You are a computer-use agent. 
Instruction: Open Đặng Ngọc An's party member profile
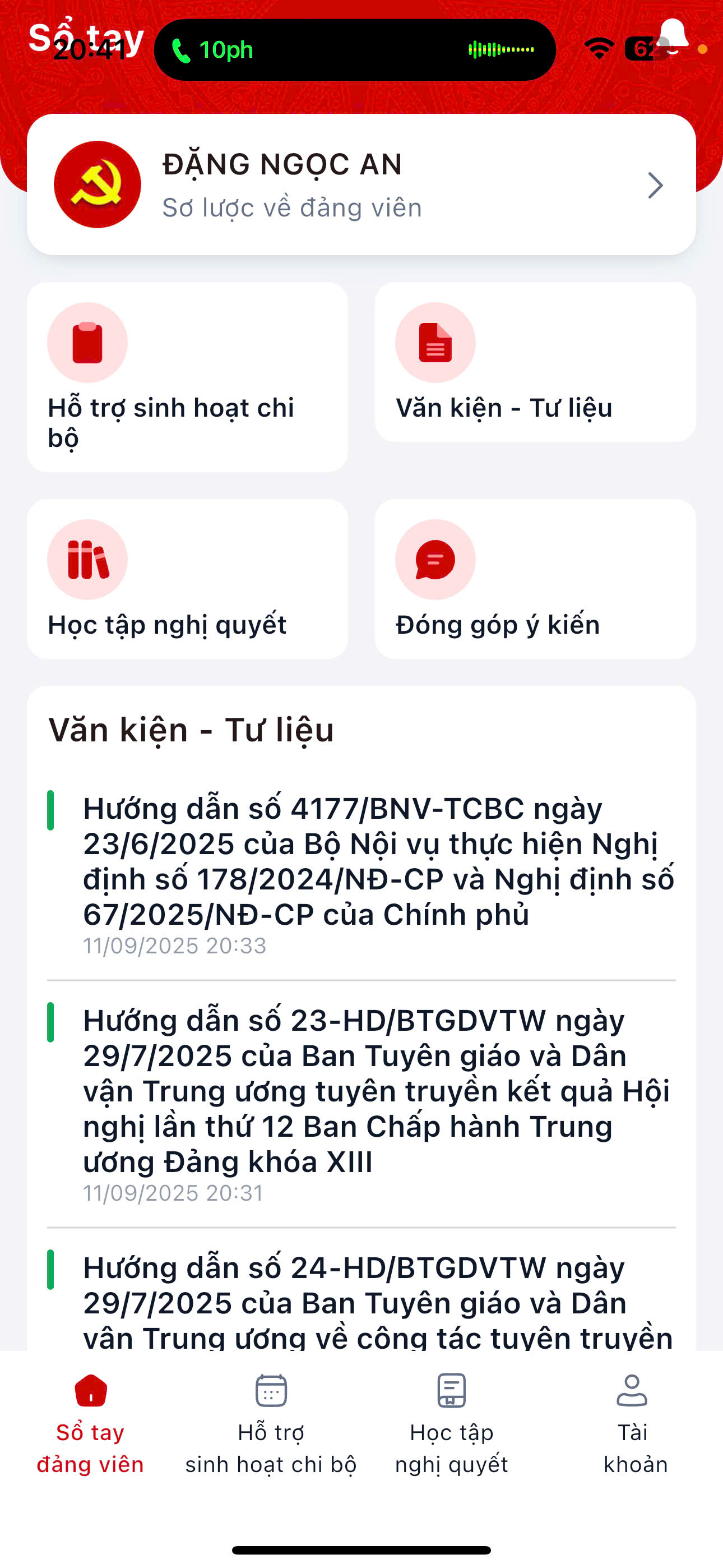click(x=361, y=185)
